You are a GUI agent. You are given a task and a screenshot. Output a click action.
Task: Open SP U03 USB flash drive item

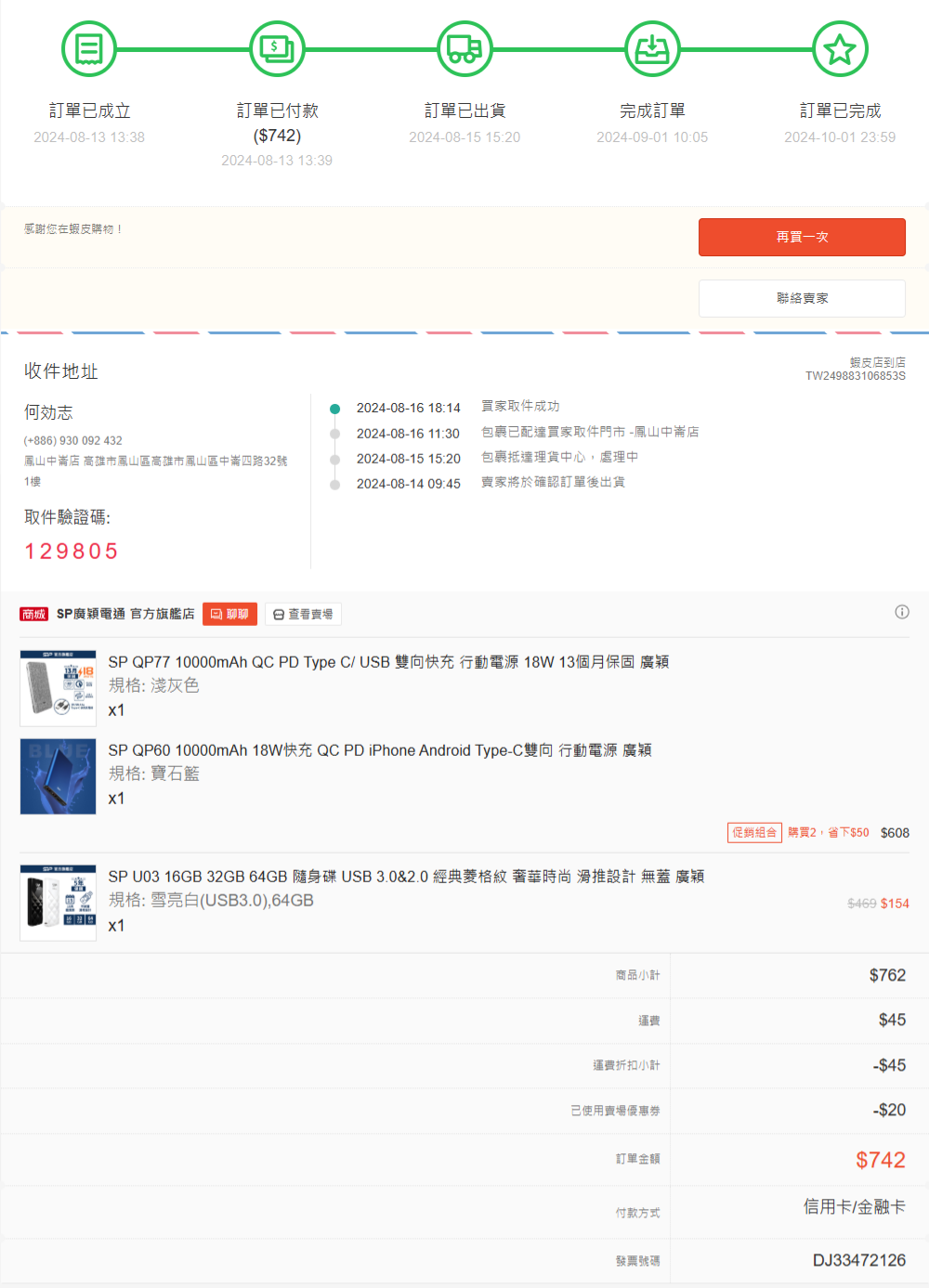pyautogui.click(x=405, y=877)
